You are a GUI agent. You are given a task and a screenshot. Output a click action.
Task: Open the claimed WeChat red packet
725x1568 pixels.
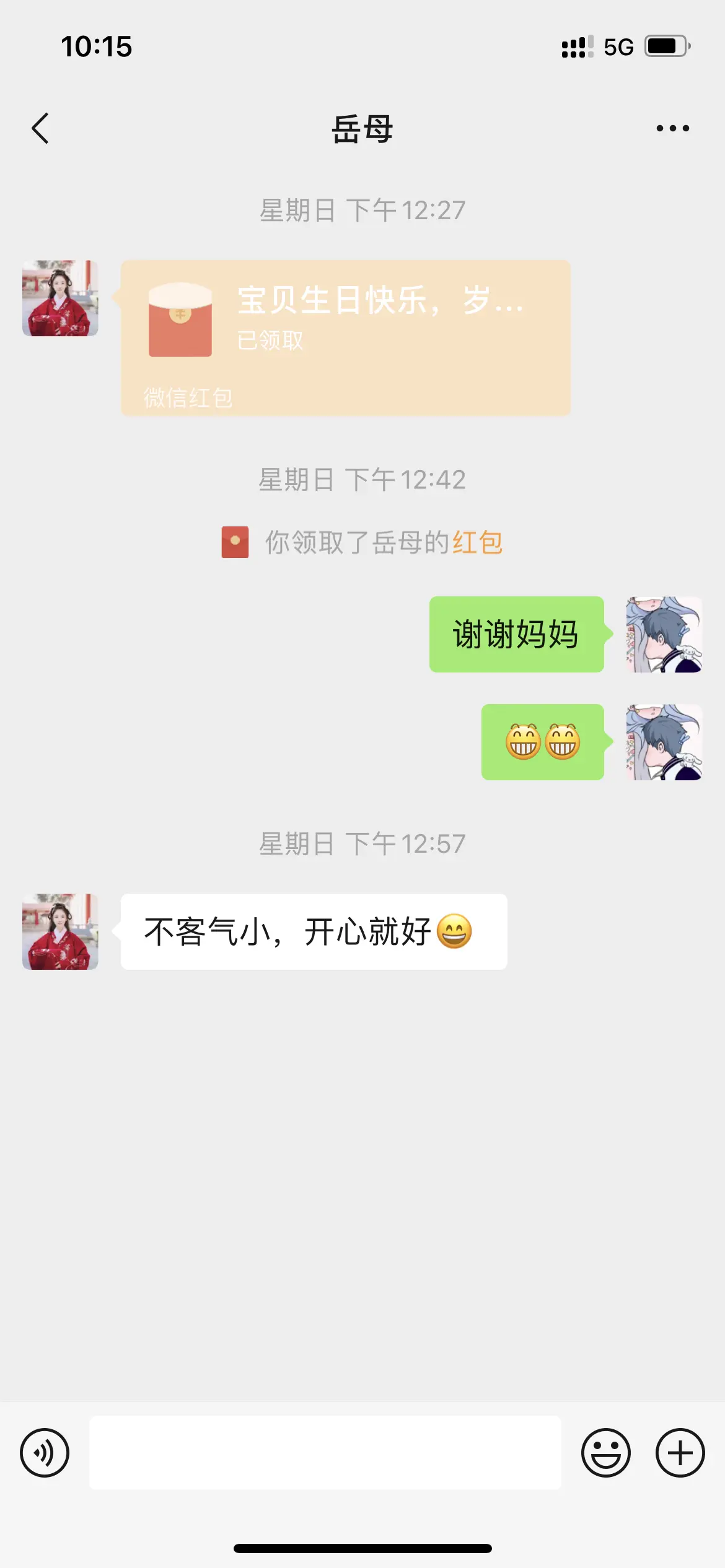(345, 338)
